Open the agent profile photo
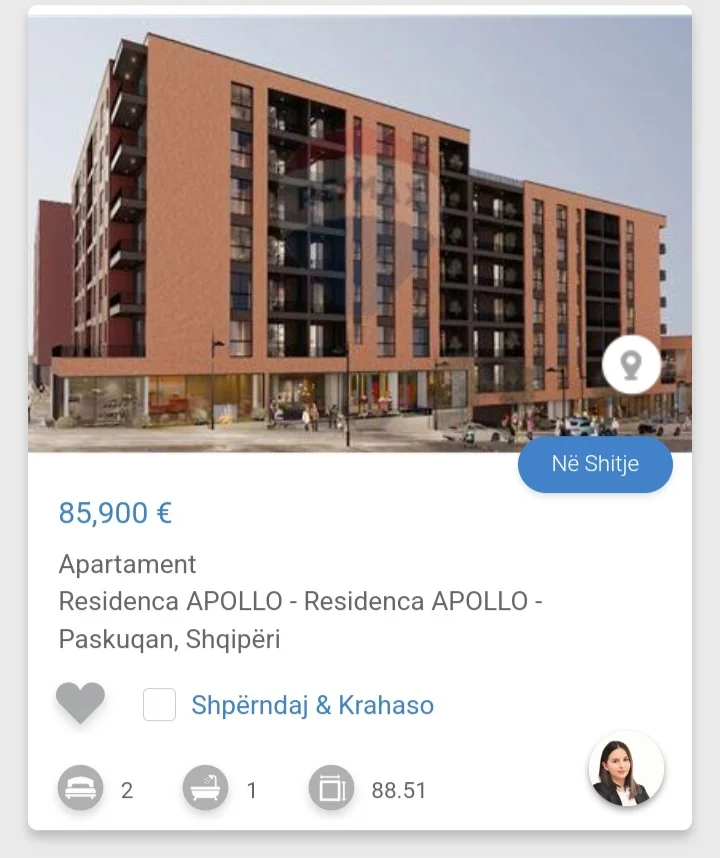Image resolution: width=720 pixels, height=858 pixels. tap(625, 770)
